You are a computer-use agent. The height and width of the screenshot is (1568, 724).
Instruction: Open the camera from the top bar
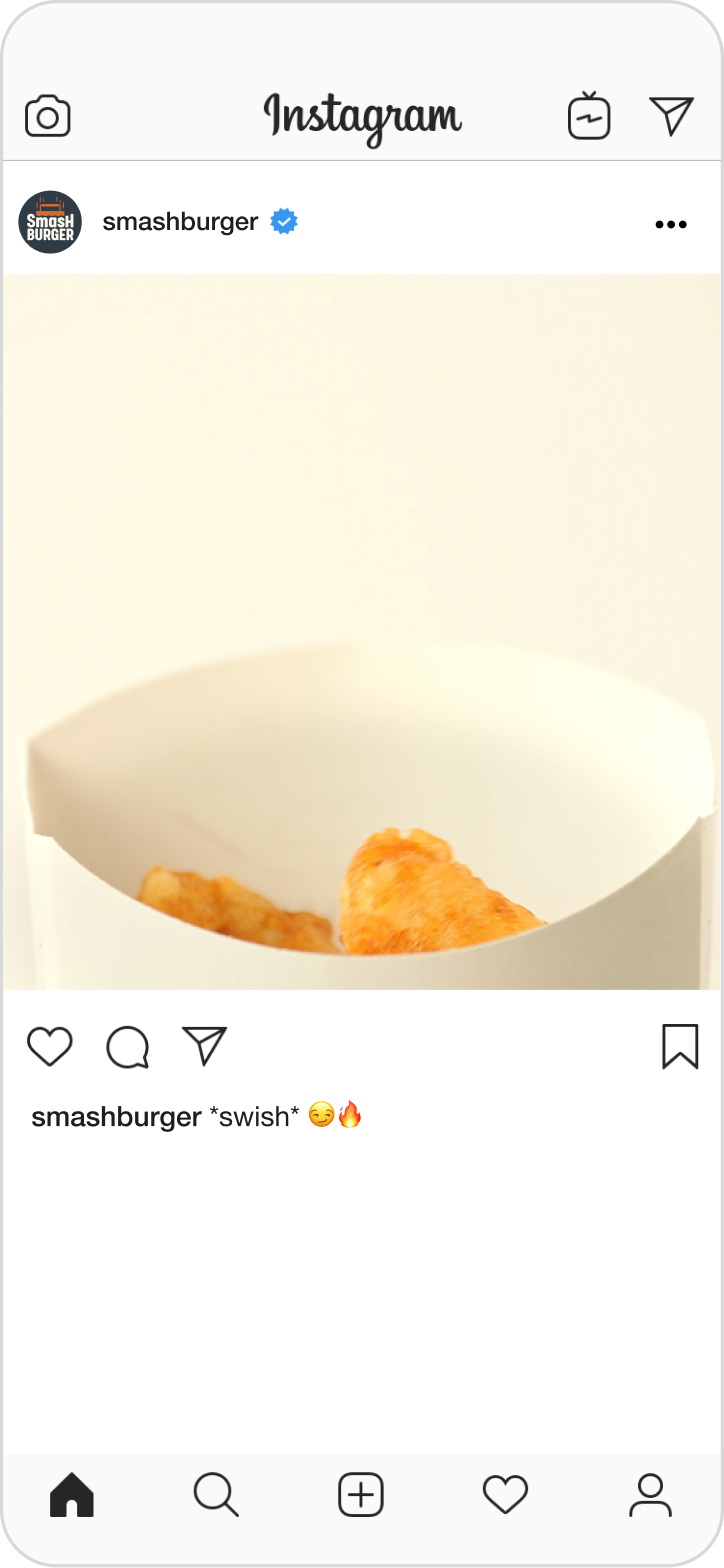coord(48,117)
